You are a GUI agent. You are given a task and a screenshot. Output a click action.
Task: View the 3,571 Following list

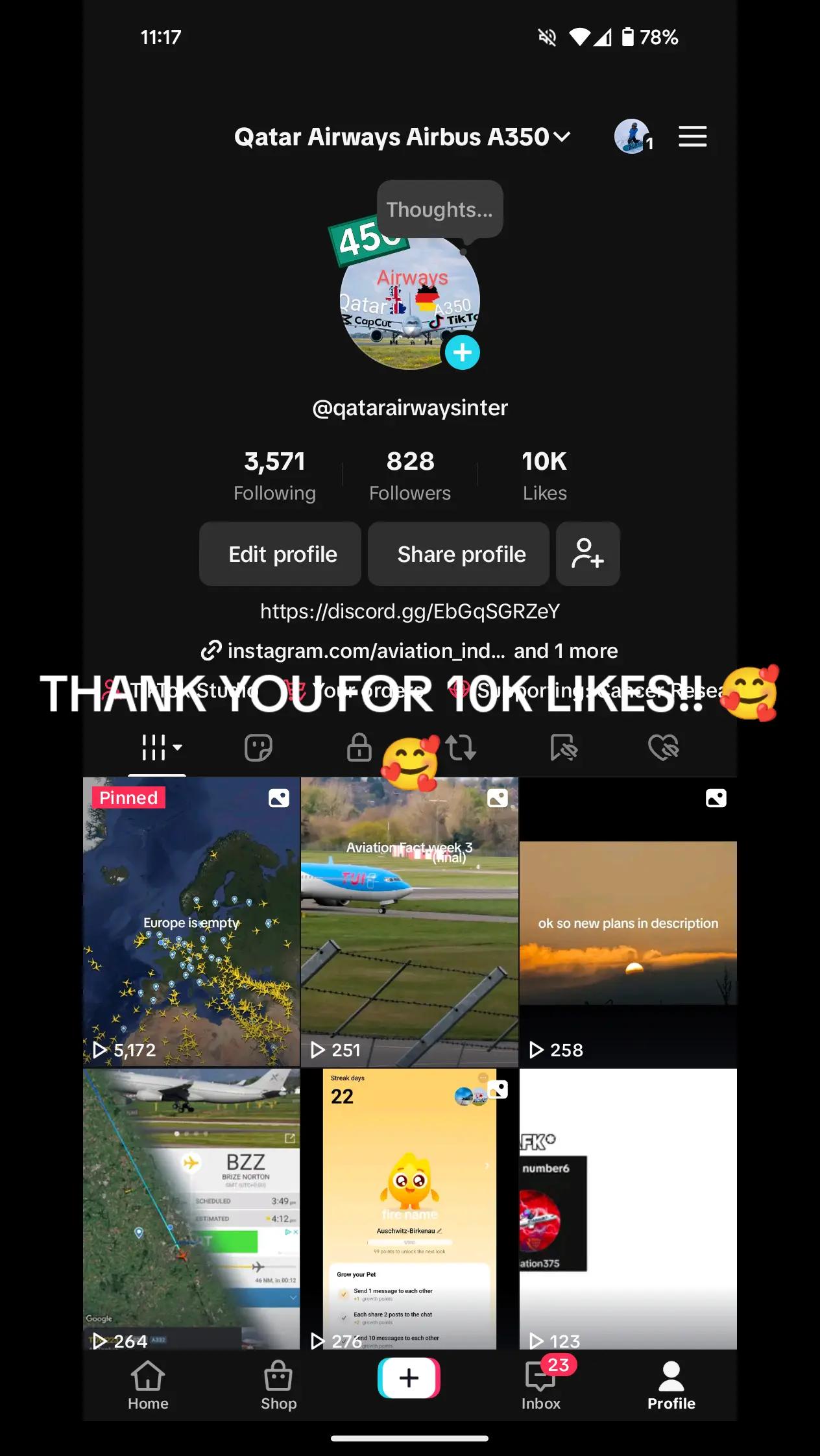point(274,475)
